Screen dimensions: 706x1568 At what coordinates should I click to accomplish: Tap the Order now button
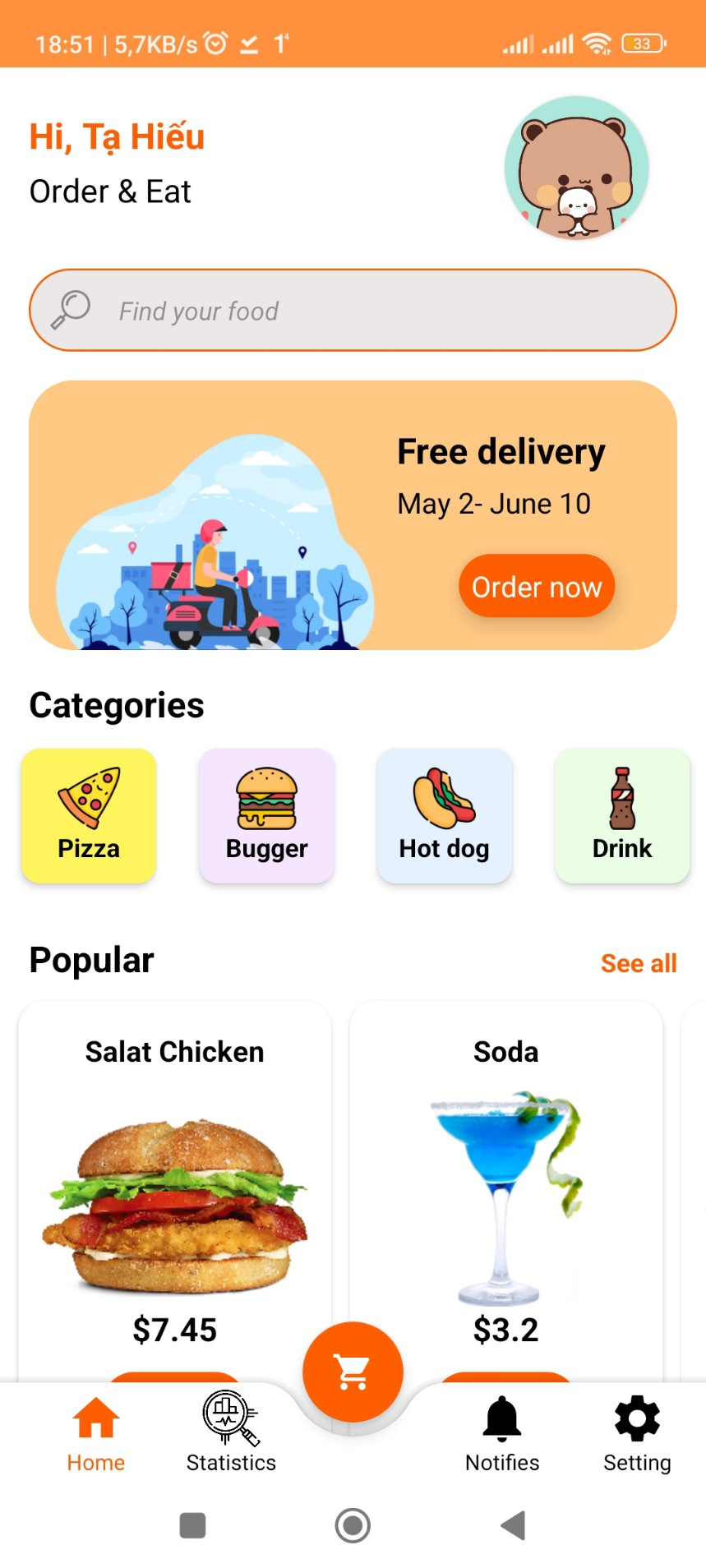(535, 586)
